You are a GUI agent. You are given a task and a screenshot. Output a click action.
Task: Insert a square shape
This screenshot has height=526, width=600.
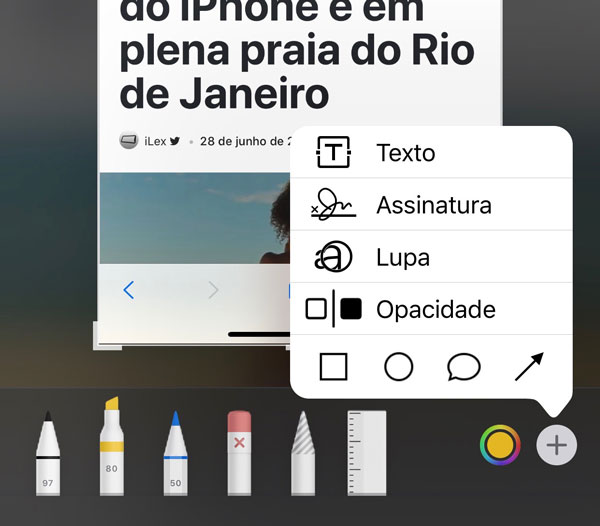[334, 367]
